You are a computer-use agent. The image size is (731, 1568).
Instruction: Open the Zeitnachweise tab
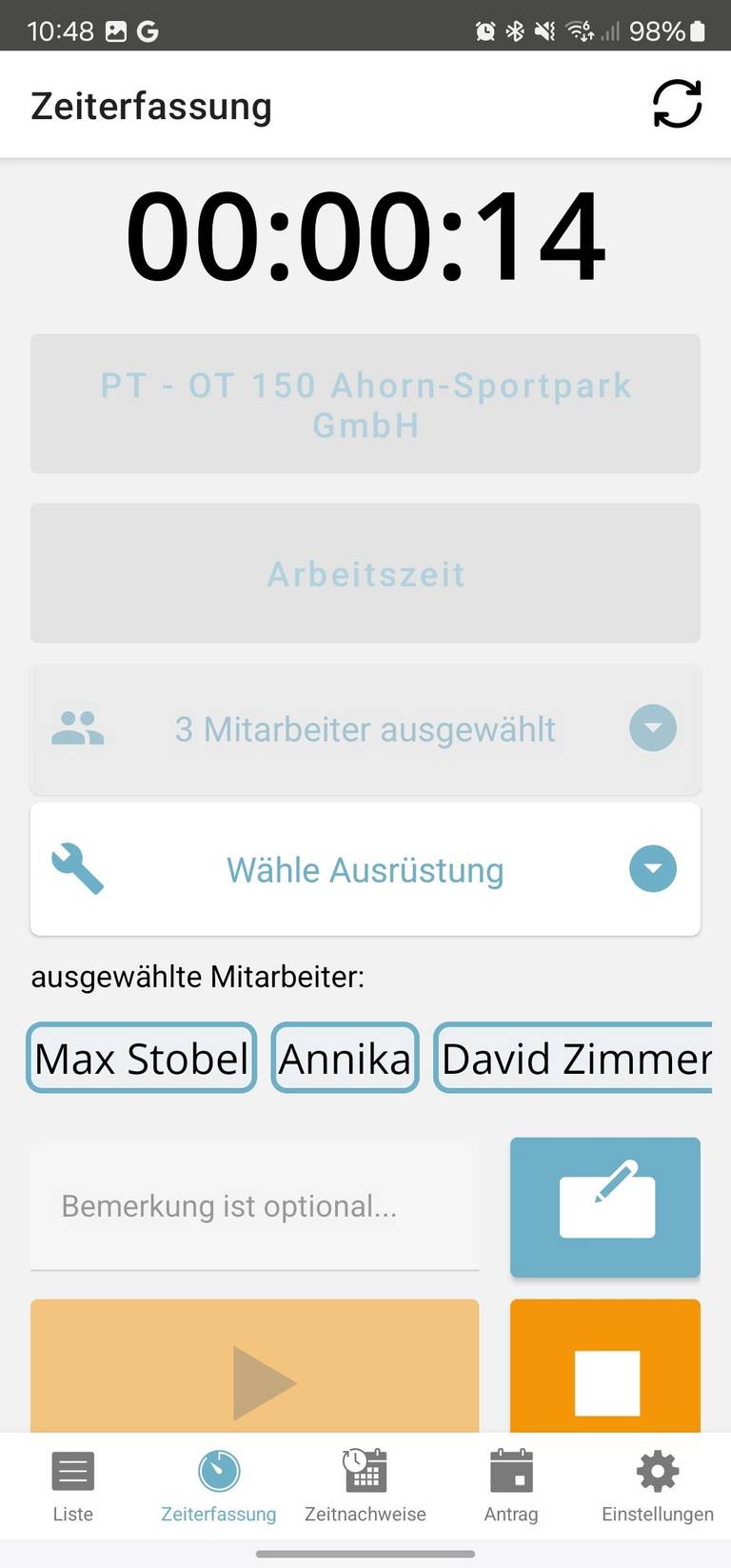(x=365, y=1485)
